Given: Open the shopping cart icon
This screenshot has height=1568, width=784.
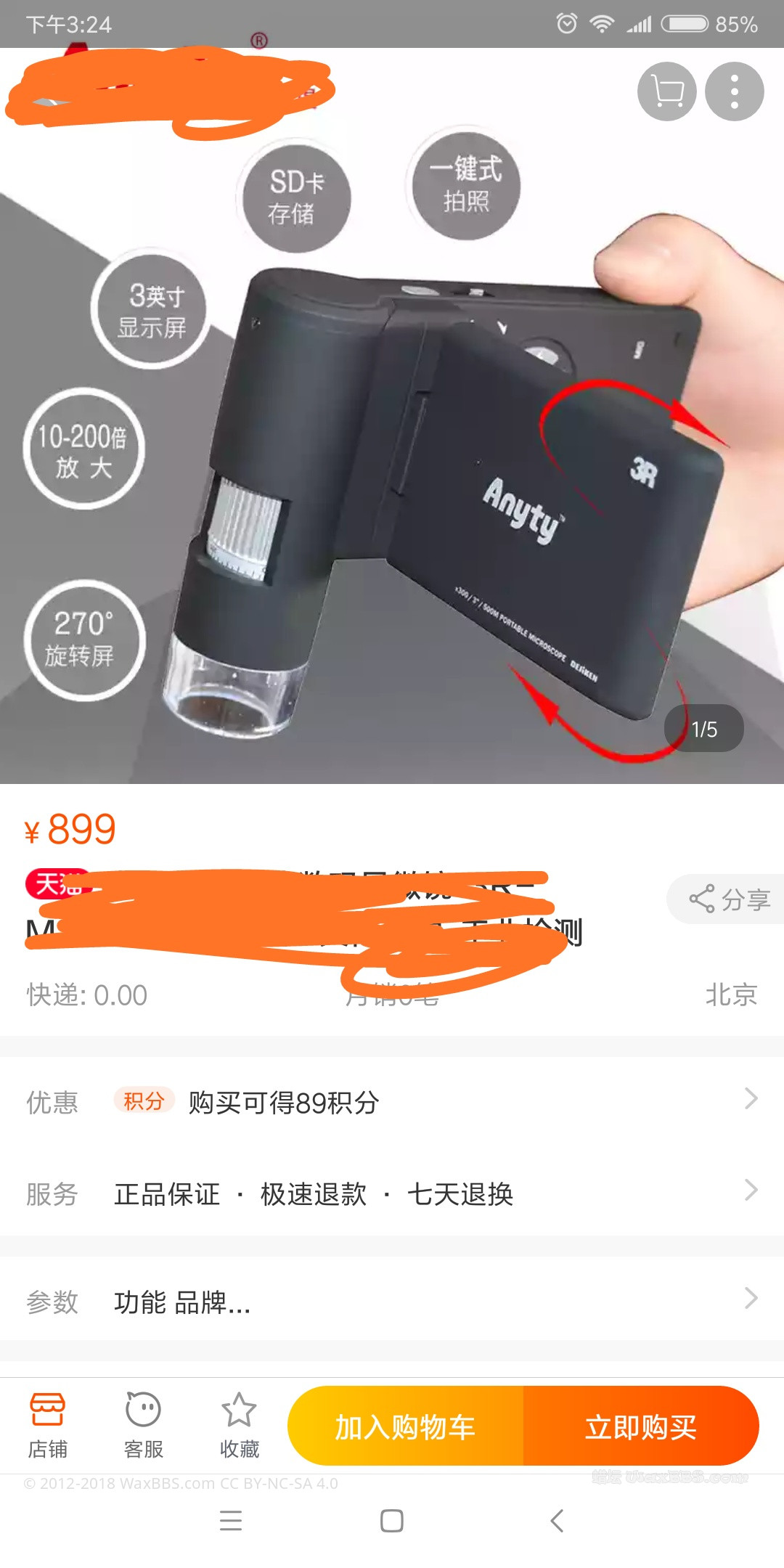Looking at the screenshot, I should click(x=666, y=91).
